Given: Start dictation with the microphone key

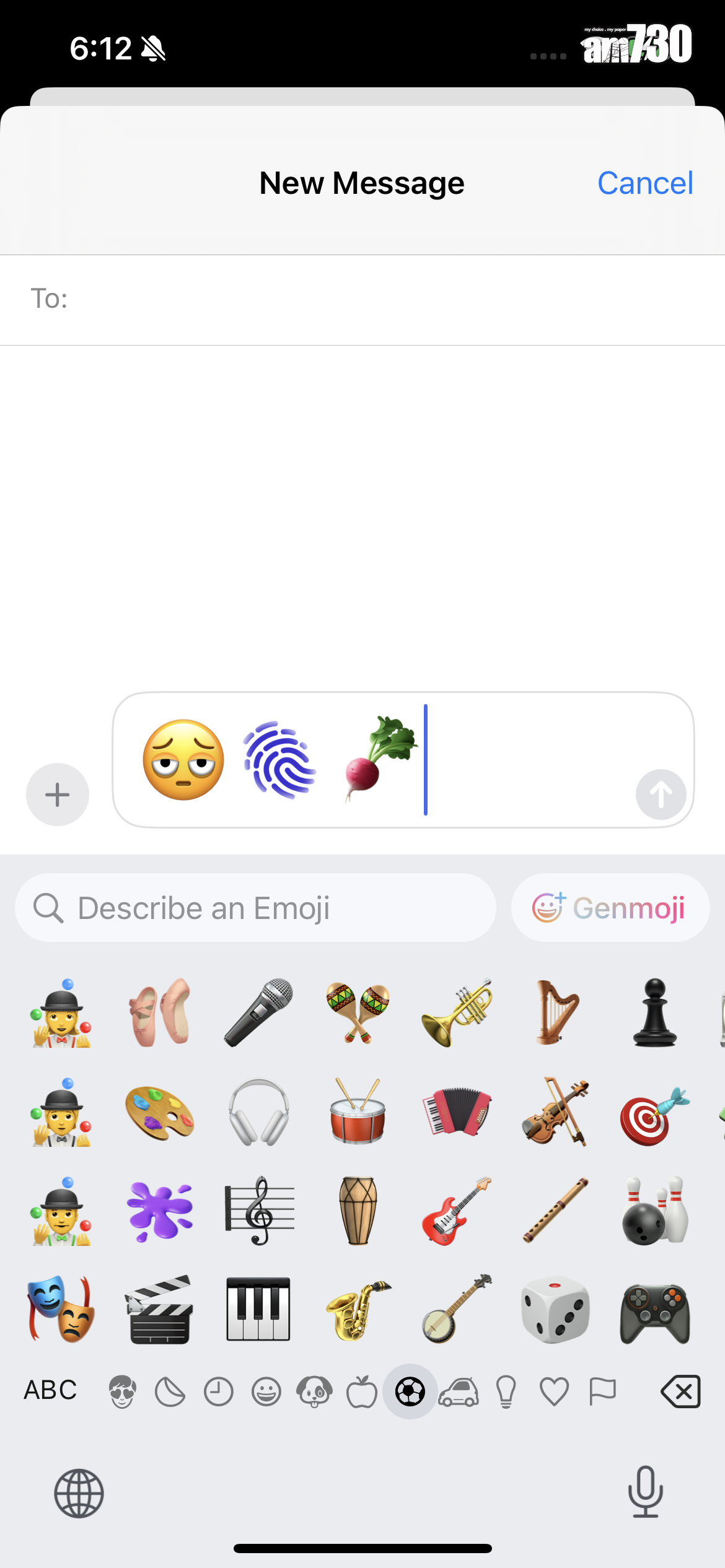Looking at the screenshot, I should point(645,1492).
